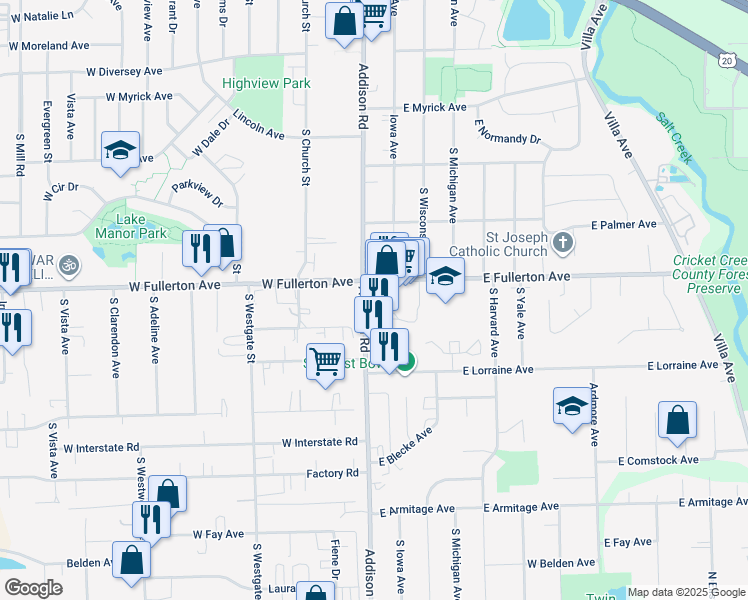Select the shopping bag marker on W Fullerton Ave at Addison Rd
Screen dimensions: 748x600
(x=385, y=260)
